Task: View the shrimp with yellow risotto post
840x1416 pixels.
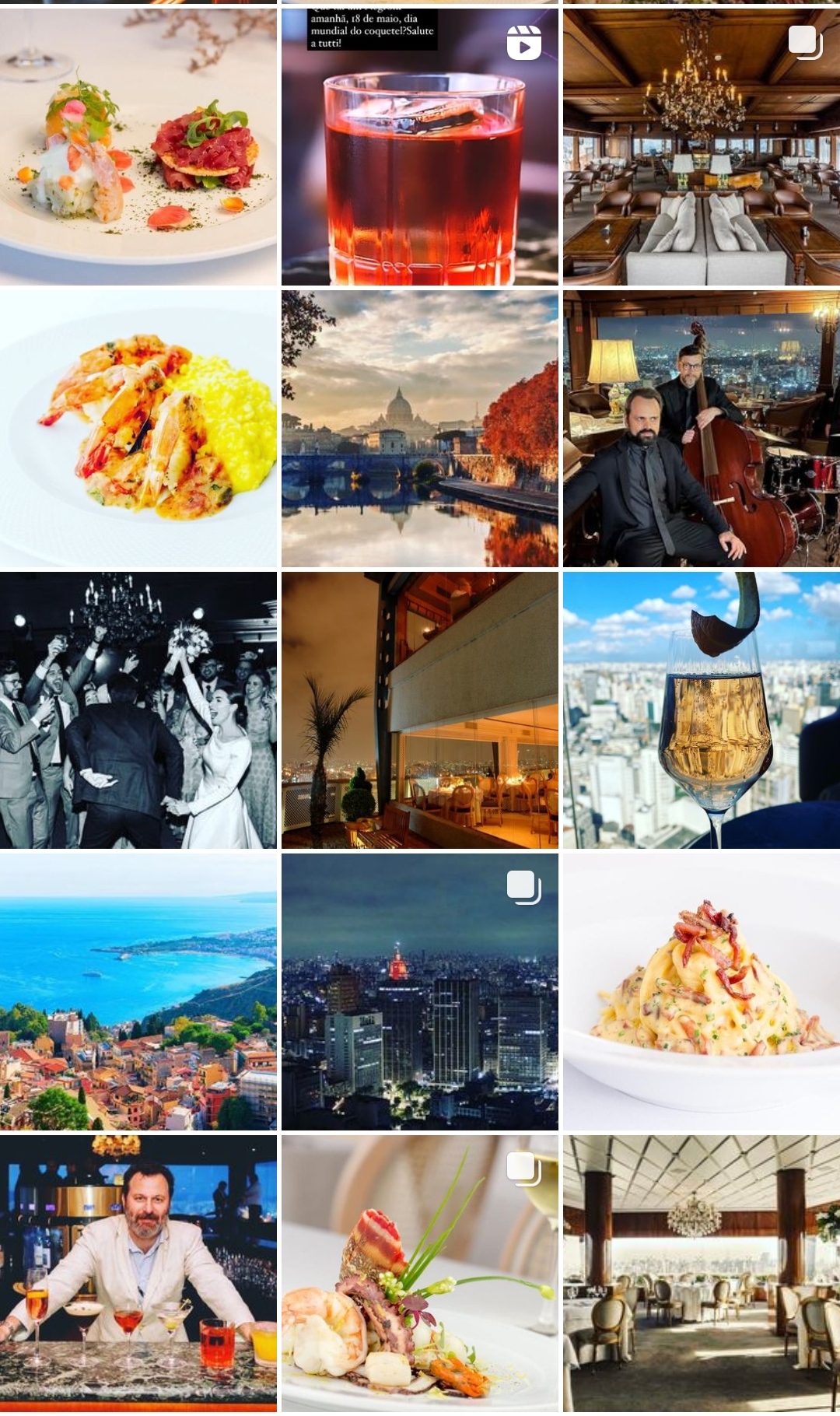Action: coord(138,429)
